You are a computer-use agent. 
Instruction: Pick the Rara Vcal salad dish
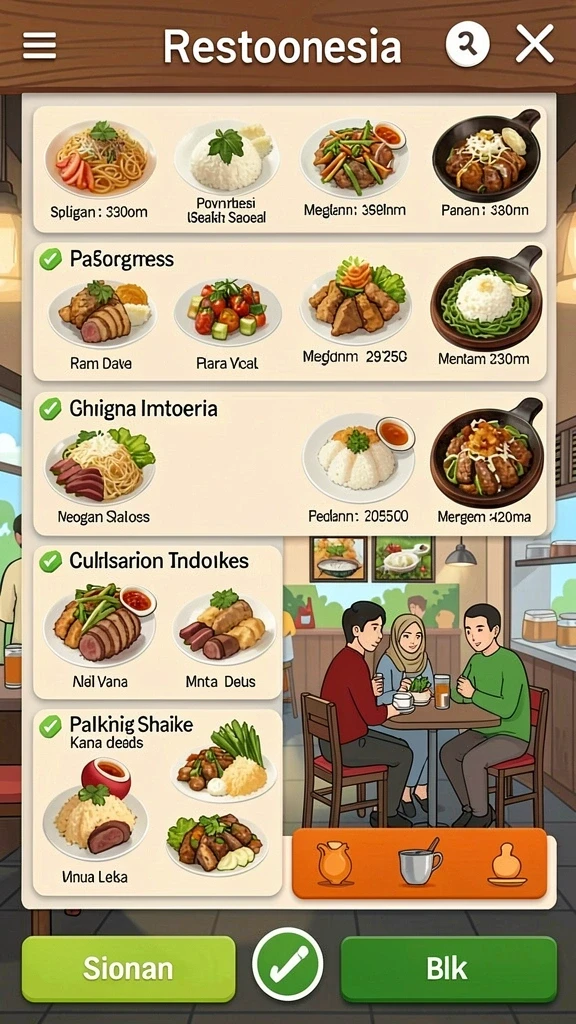click(x=227, y=325)
